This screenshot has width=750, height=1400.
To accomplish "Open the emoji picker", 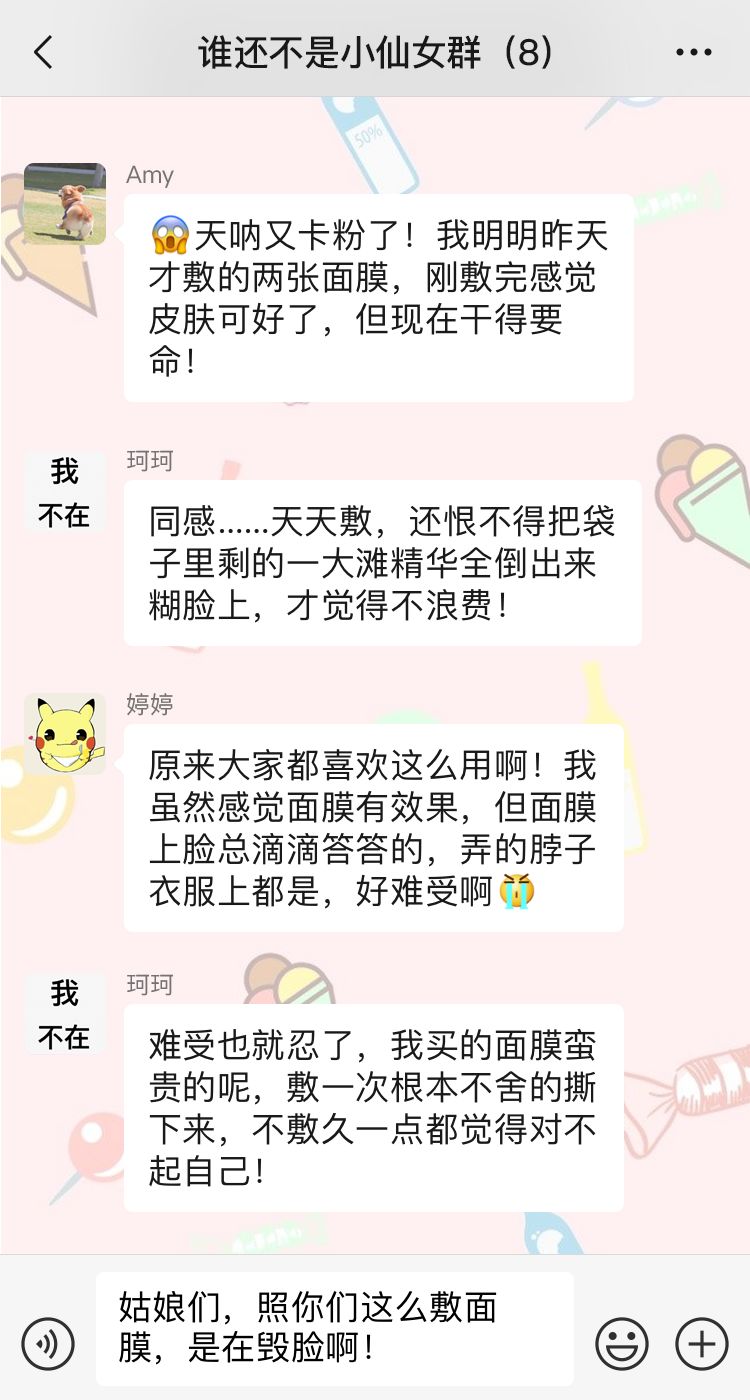I will click(x=622, y=1343).
